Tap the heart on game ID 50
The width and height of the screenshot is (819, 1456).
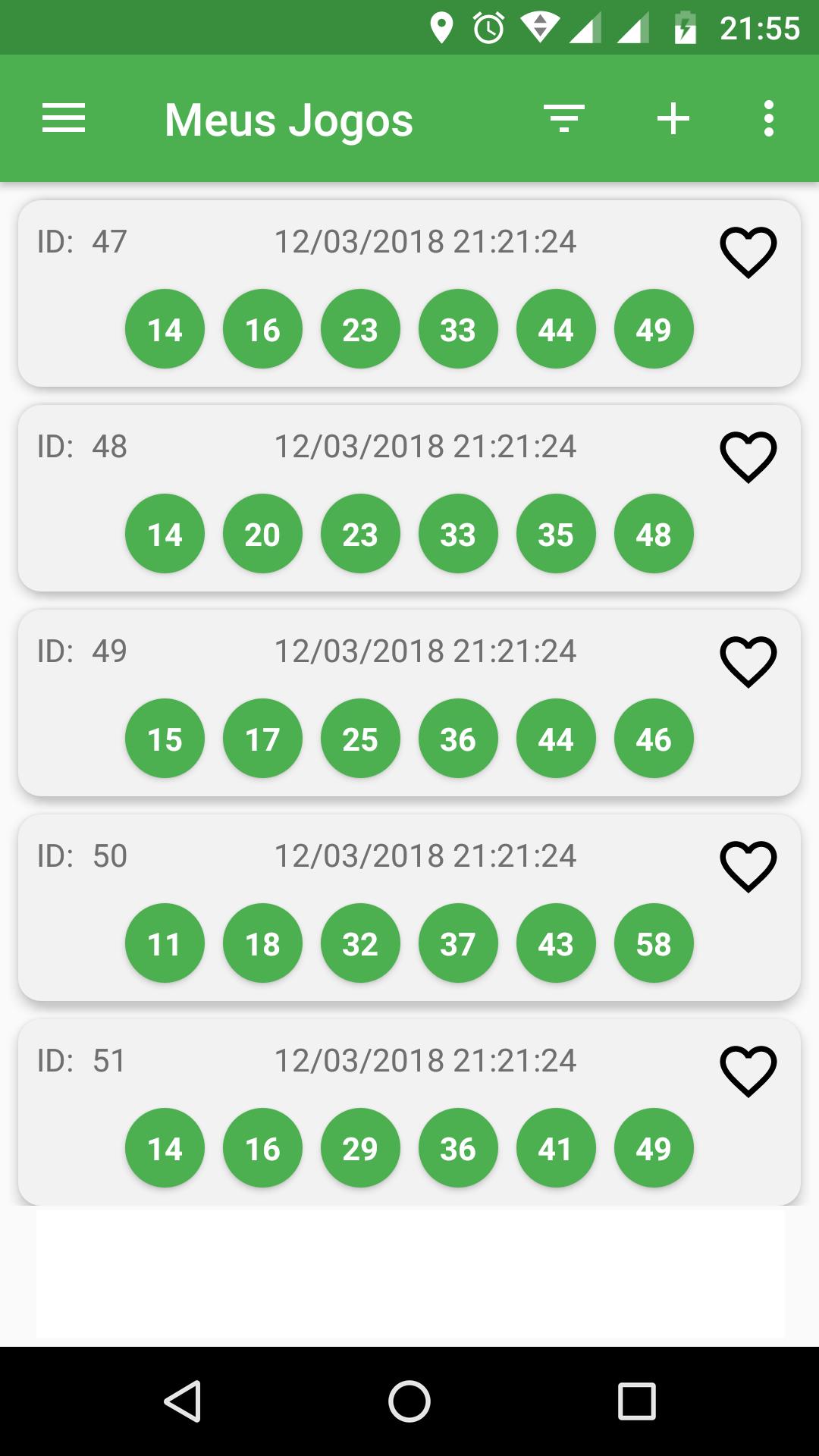[748, 866]
